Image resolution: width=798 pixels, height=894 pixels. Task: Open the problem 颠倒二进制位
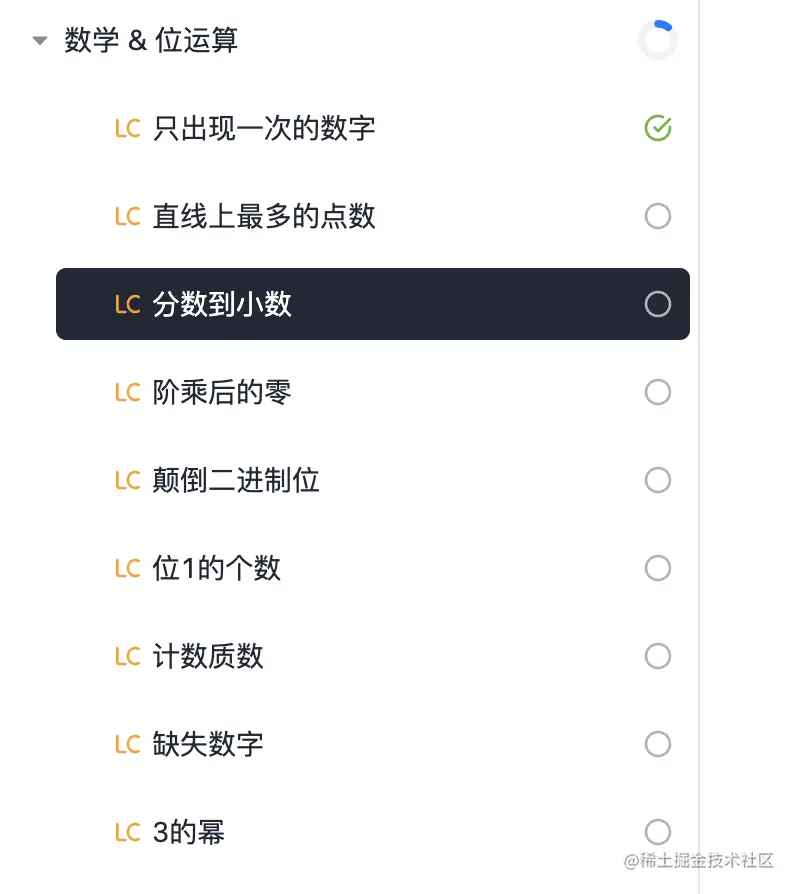tap(236, 480)
